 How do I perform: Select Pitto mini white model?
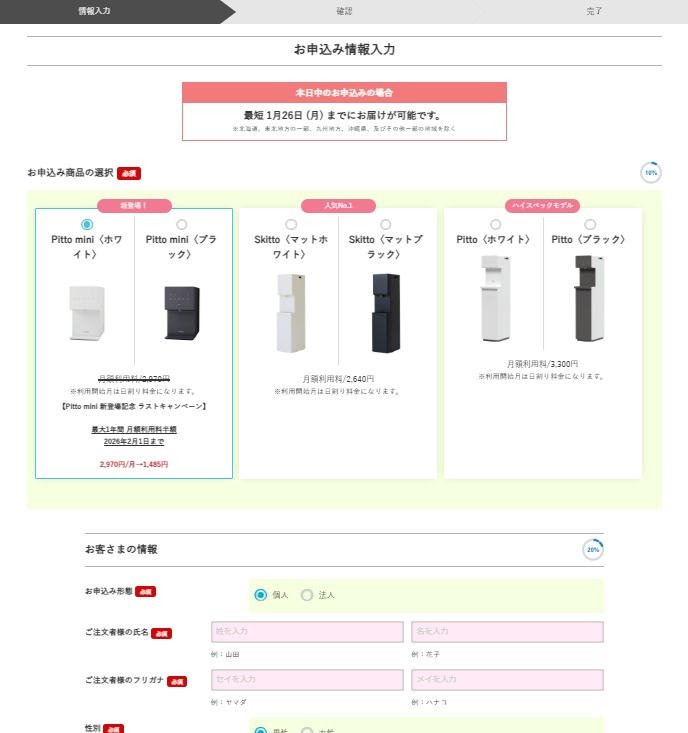87,225
